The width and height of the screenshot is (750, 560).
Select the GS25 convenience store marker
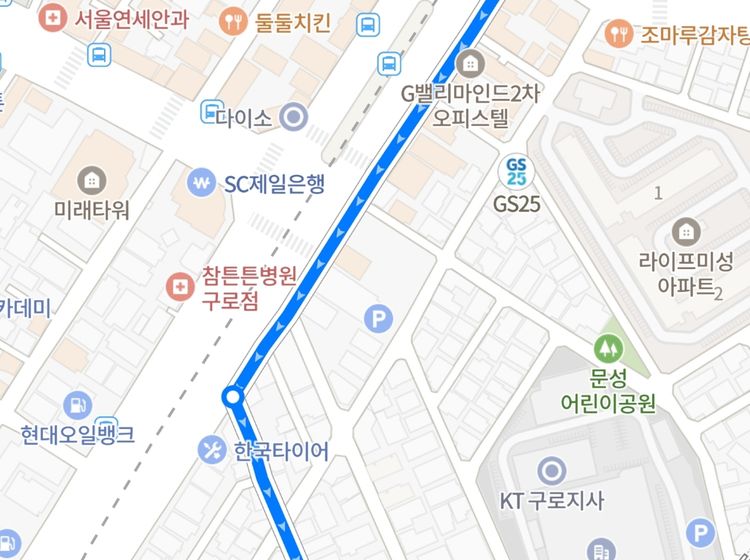pyautogui.click(x=516, y=172)
